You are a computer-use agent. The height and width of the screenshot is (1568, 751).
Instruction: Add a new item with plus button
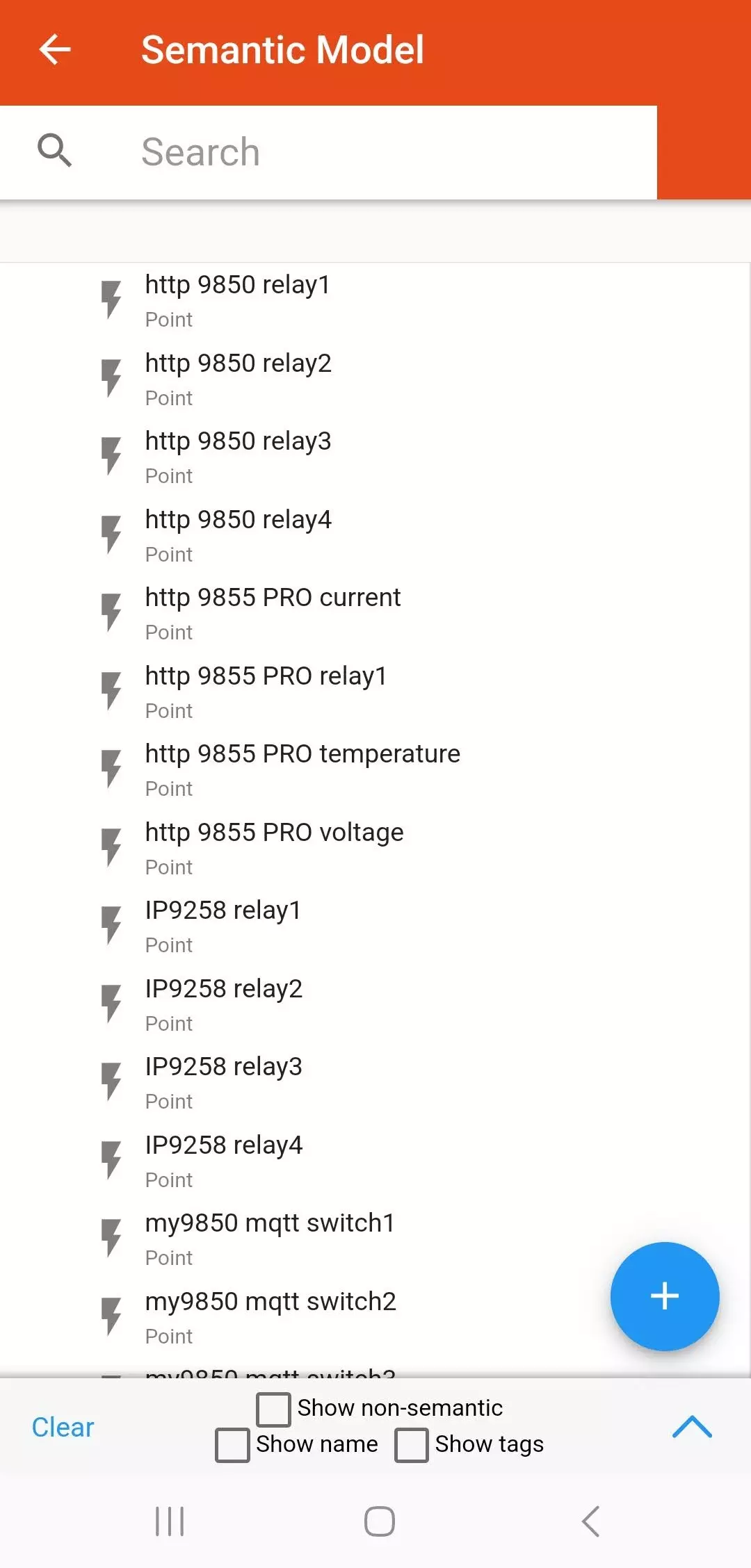click(x=664, y=1296)
